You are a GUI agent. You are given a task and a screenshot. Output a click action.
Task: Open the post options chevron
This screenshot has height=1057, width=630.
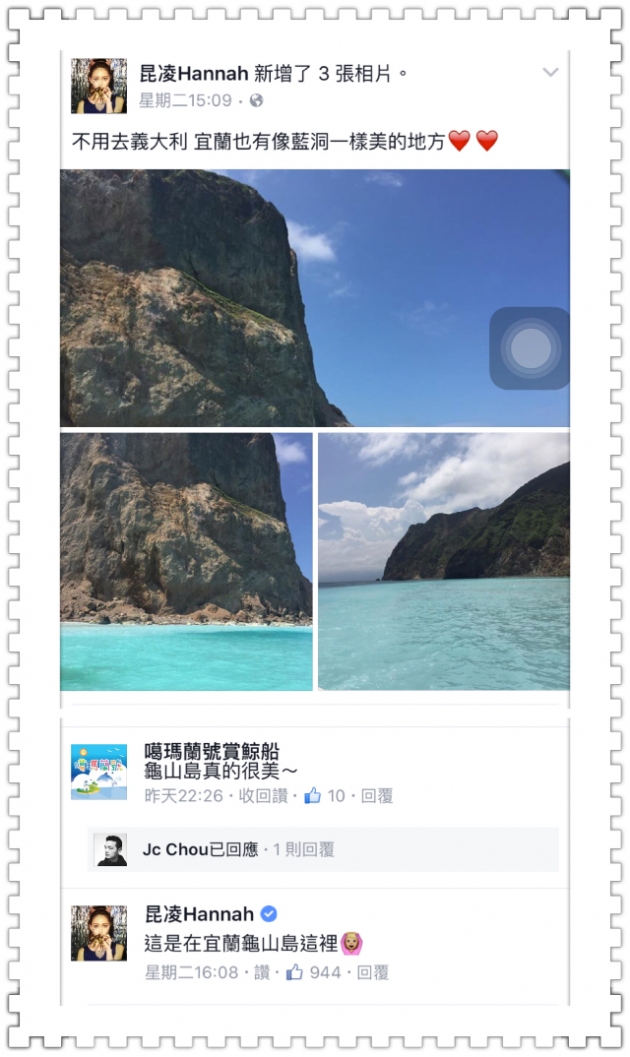pos(550,73)
